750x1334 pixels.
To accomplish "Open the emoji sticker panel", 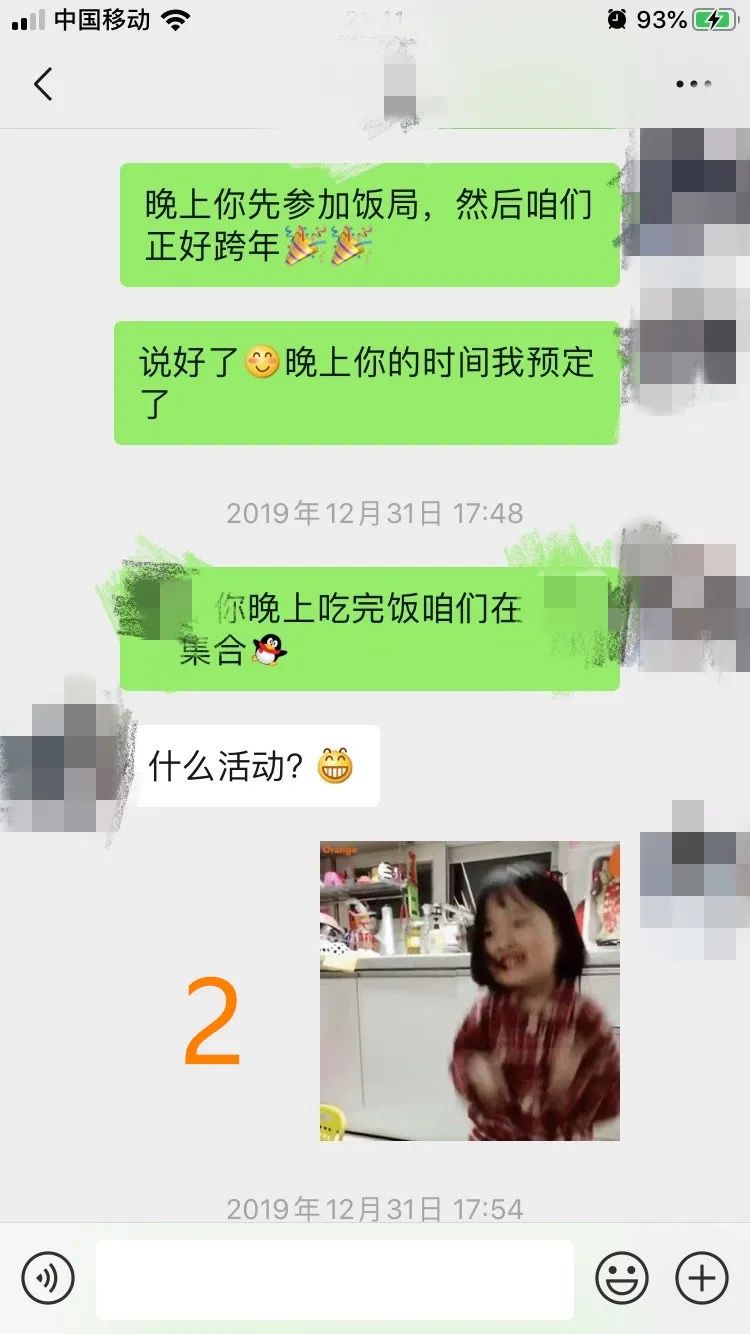I will [x=622, y=1278].
